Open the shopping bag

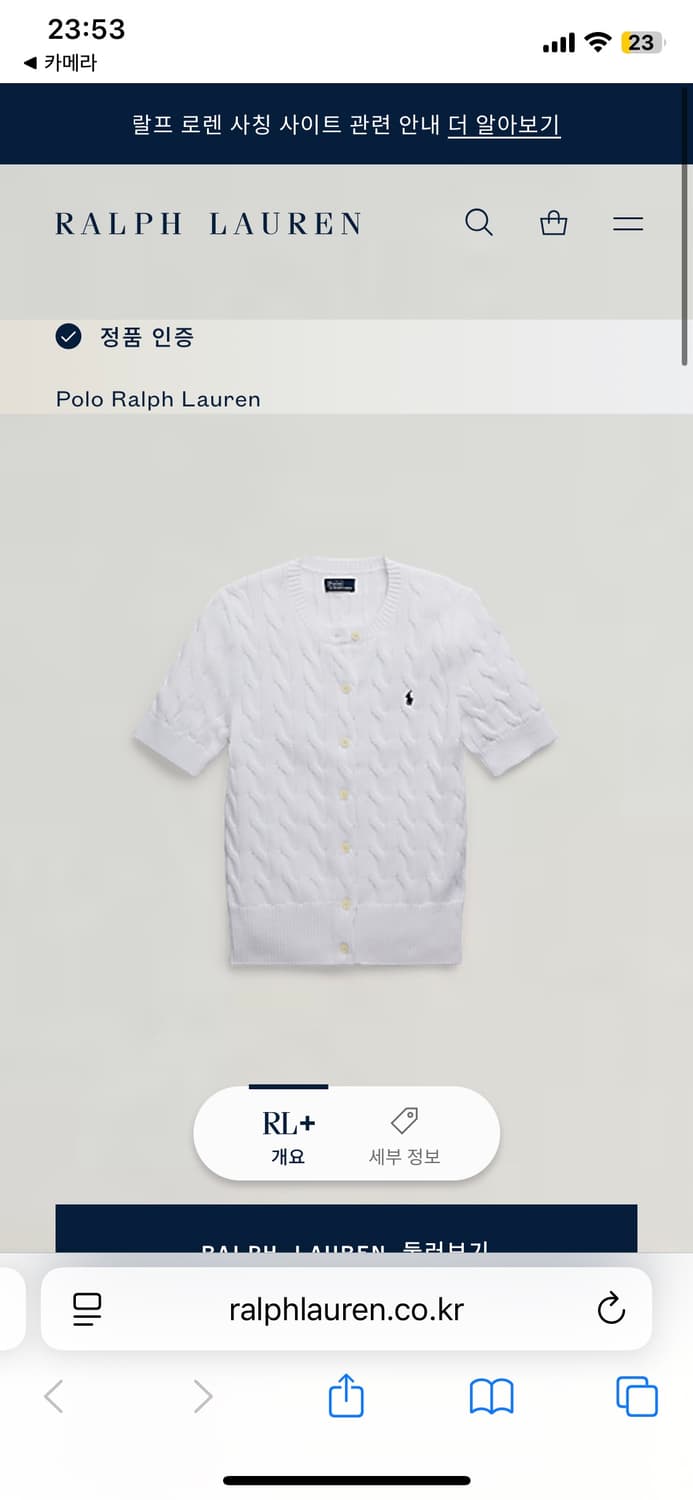553,222
